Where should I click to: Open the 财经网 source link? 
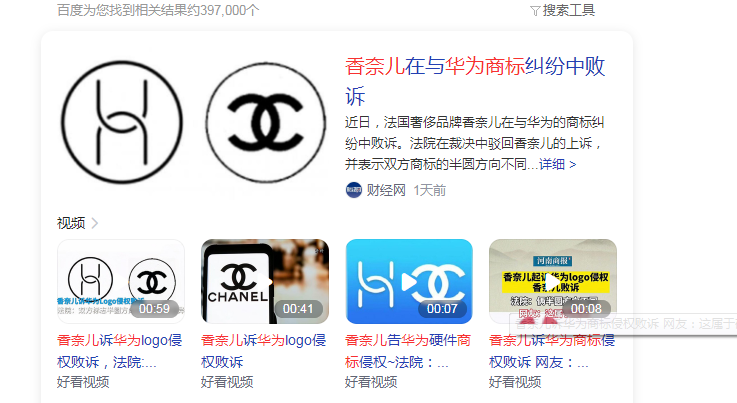385,190
